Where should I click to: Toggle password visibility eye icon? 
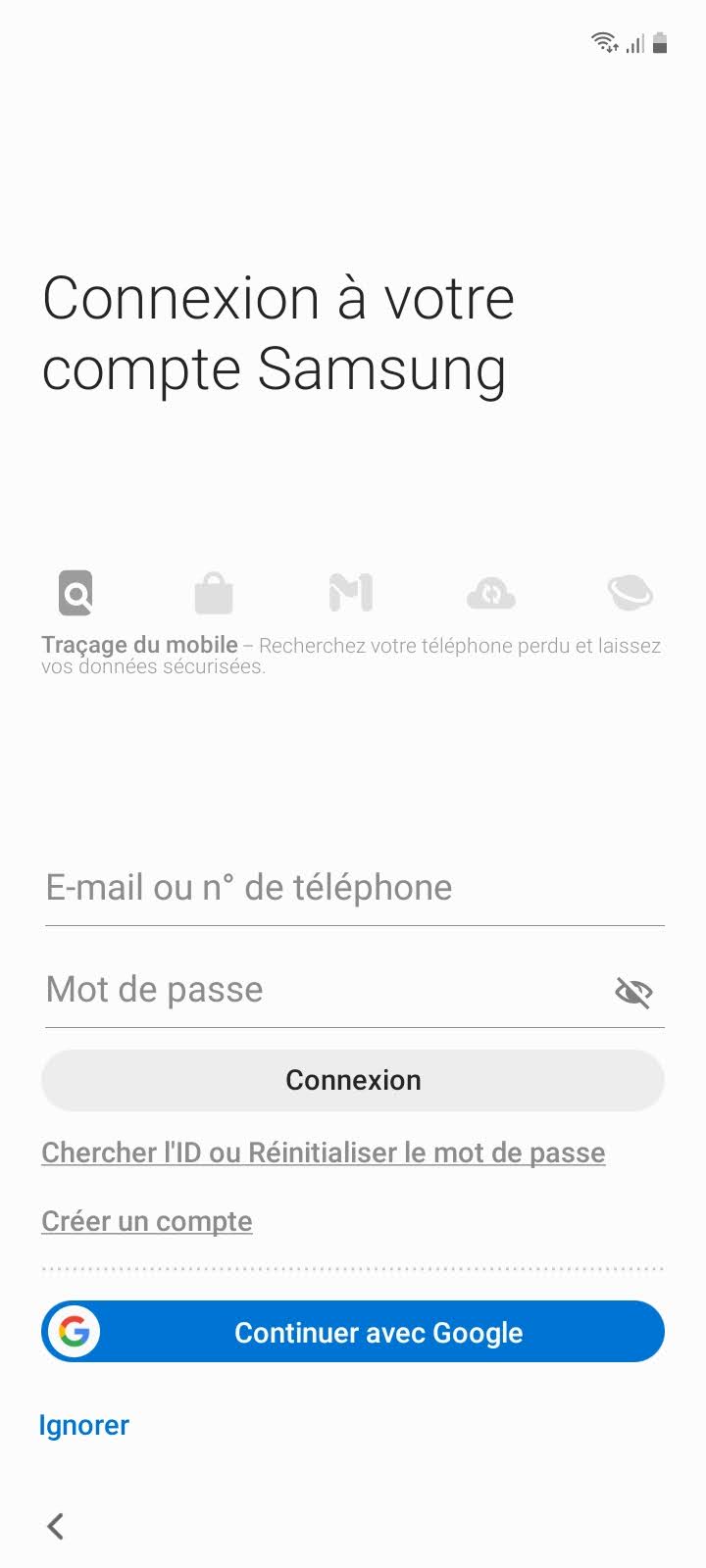click(633, 993)
